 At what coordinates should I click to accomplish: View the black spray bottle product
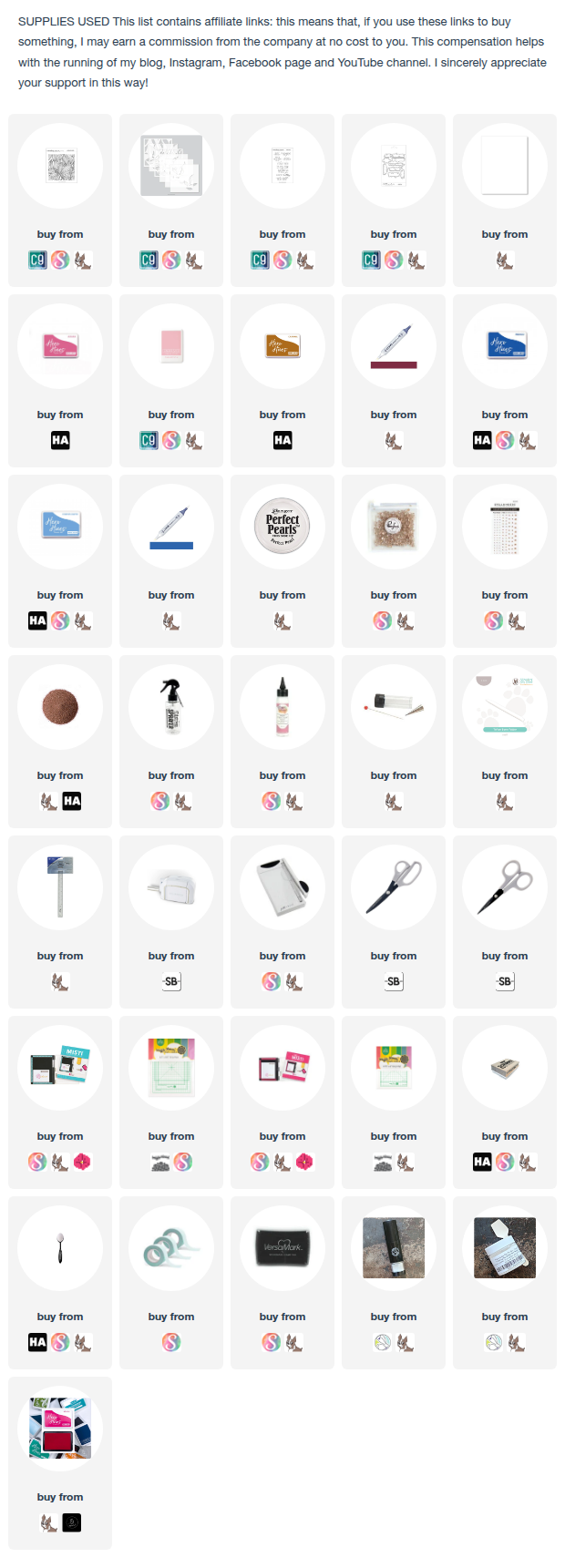[x=171, y=707]
